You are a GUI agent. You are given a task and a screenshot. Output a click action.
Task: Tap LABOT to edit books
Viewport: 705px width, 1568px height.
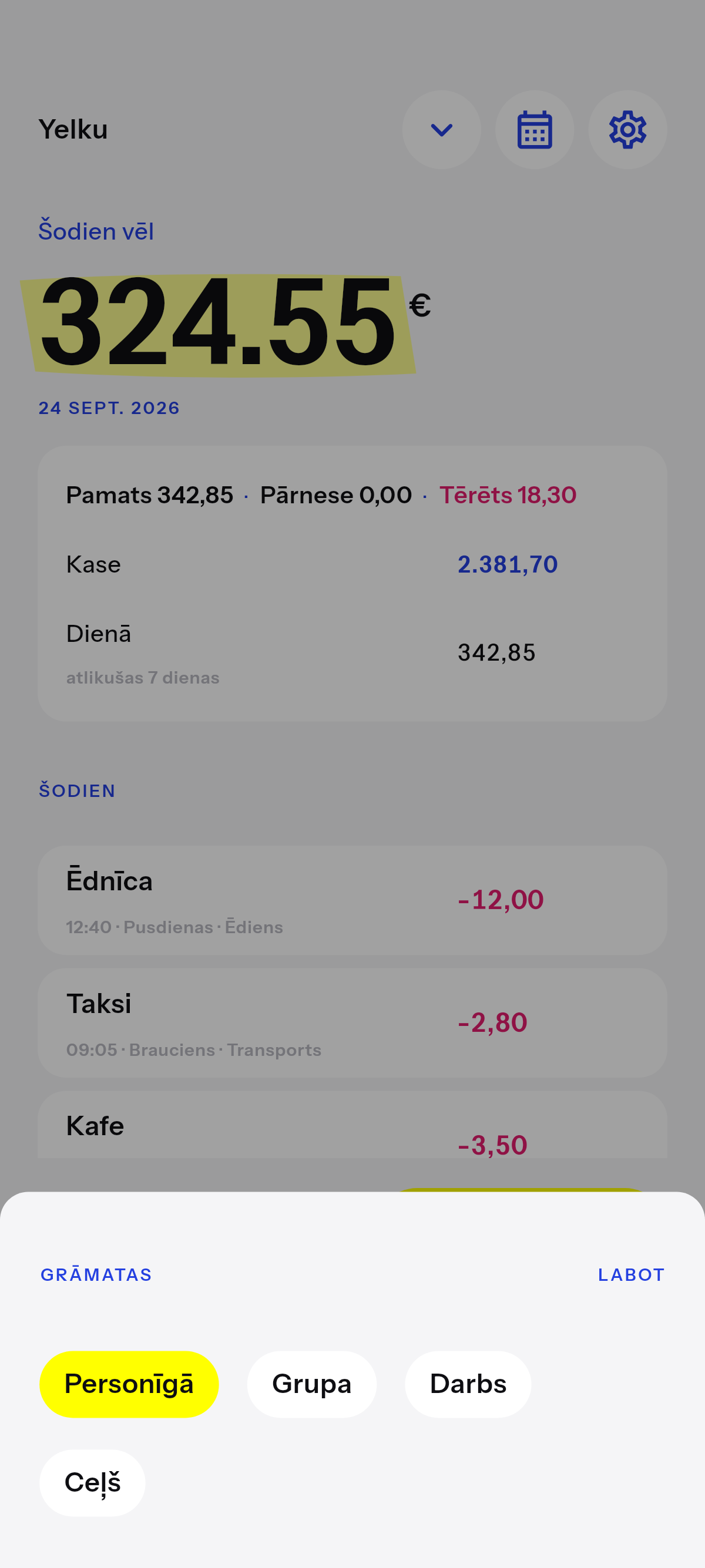point(631,1274)
